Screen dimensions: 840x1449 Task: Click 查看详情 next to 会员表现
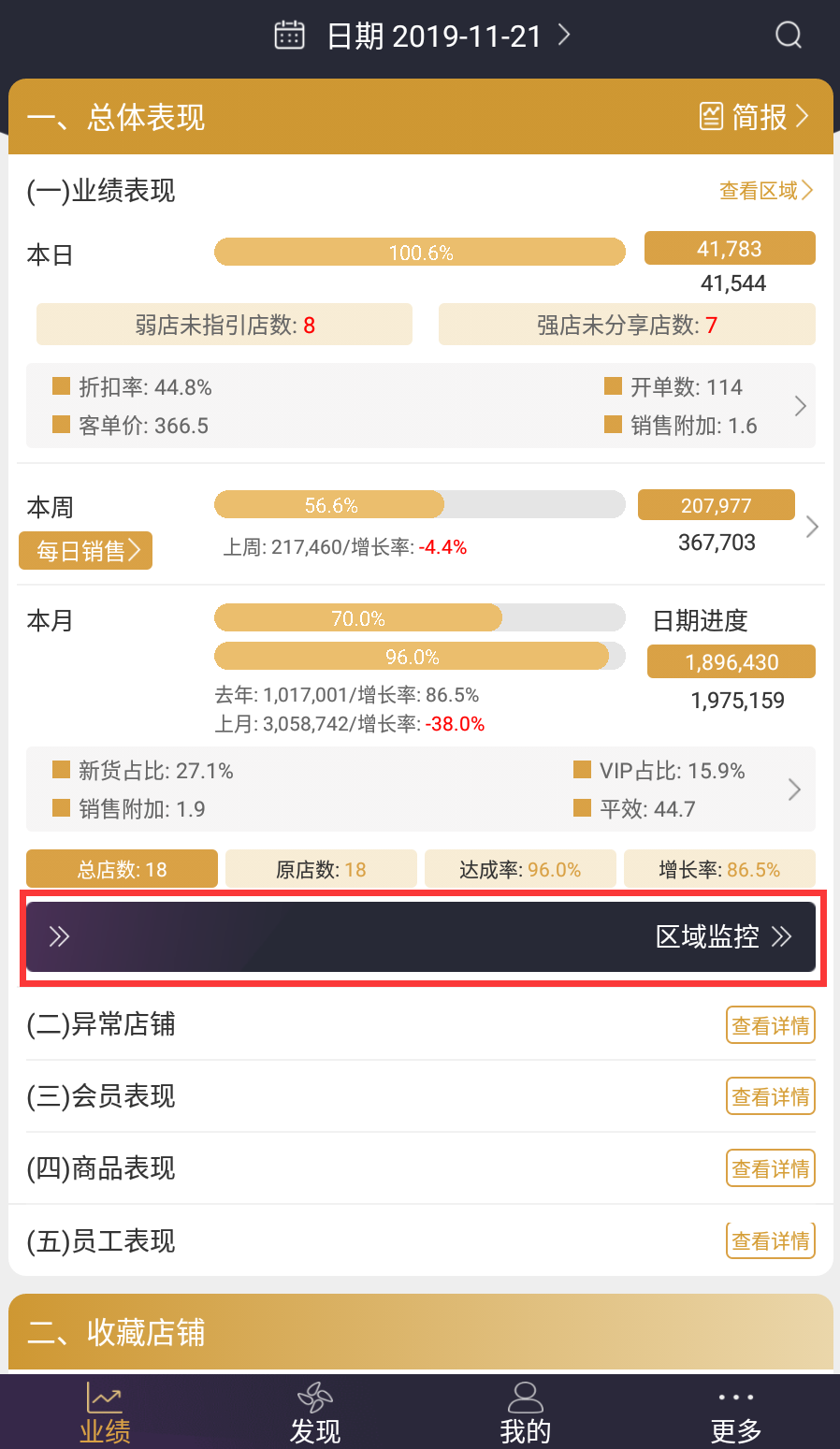(x=770, y=1095)
